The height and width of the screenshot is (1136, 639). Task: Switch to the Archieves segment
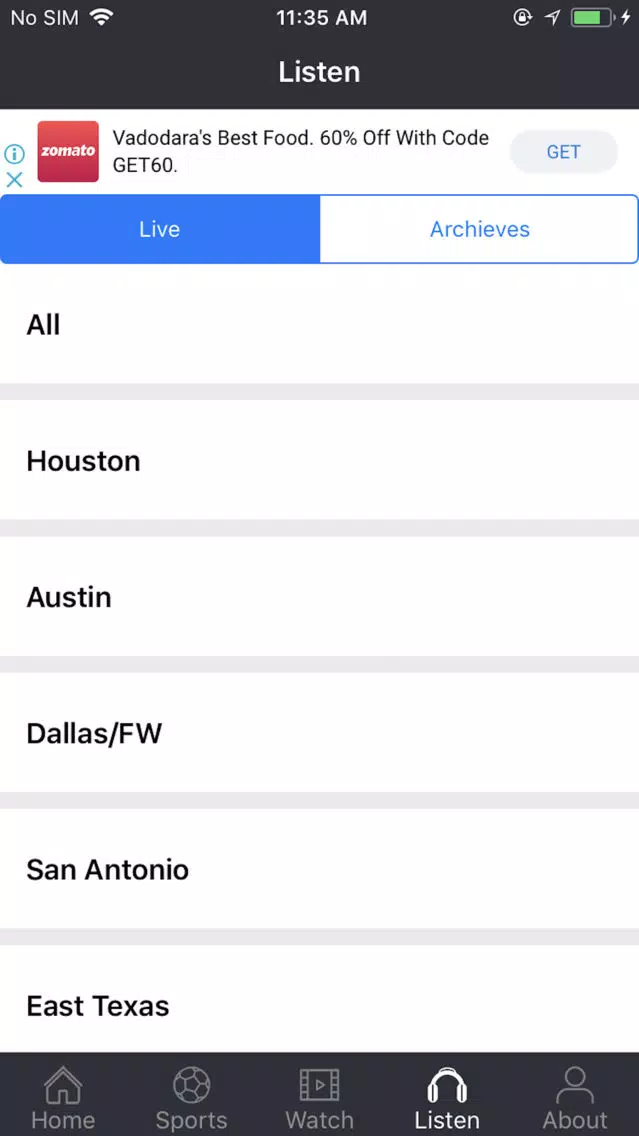(x=479, y=229)
